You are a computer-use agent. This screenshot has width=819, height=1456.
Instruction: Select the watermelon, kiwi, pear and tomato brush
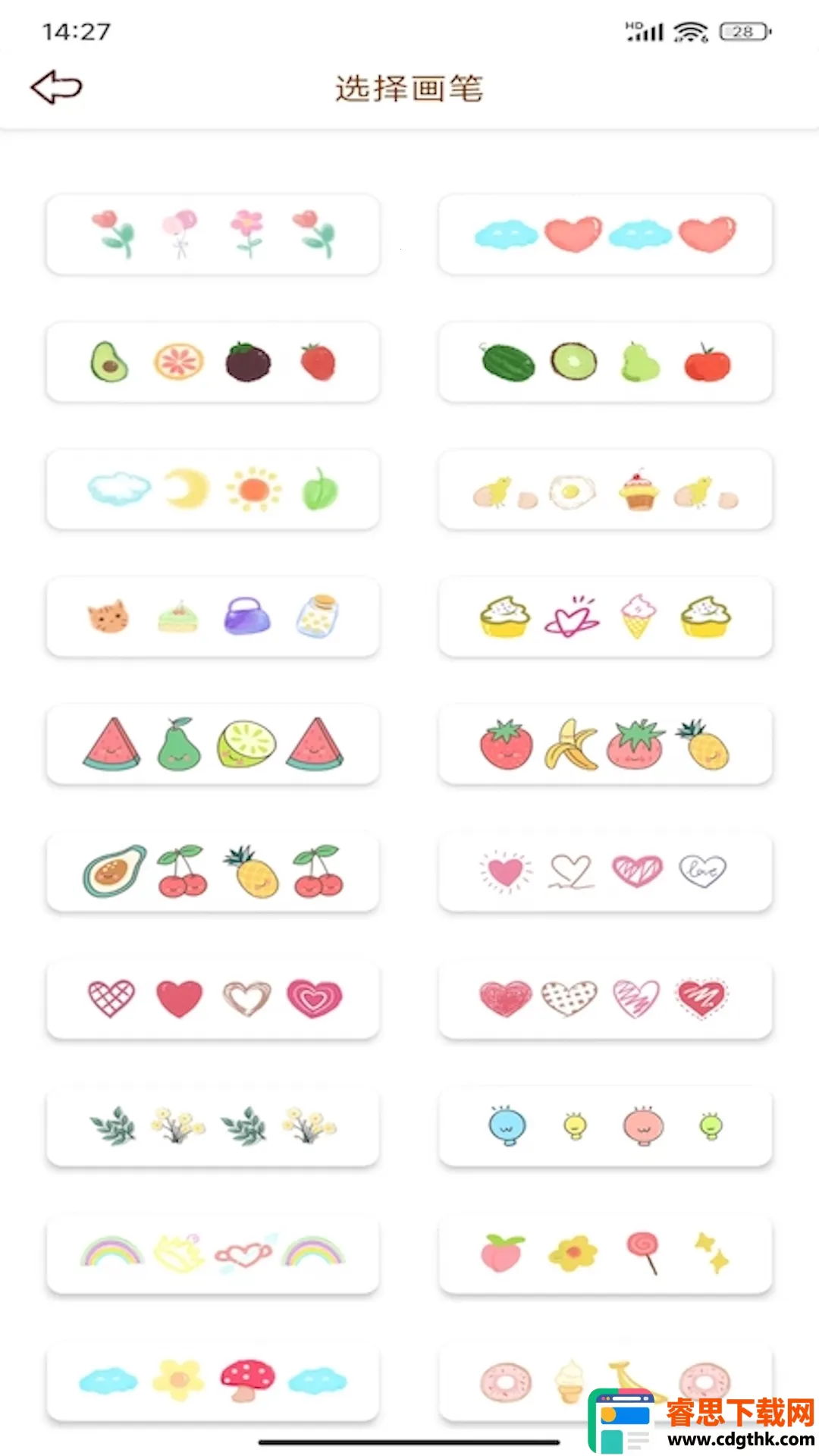[x=605, y=362]
